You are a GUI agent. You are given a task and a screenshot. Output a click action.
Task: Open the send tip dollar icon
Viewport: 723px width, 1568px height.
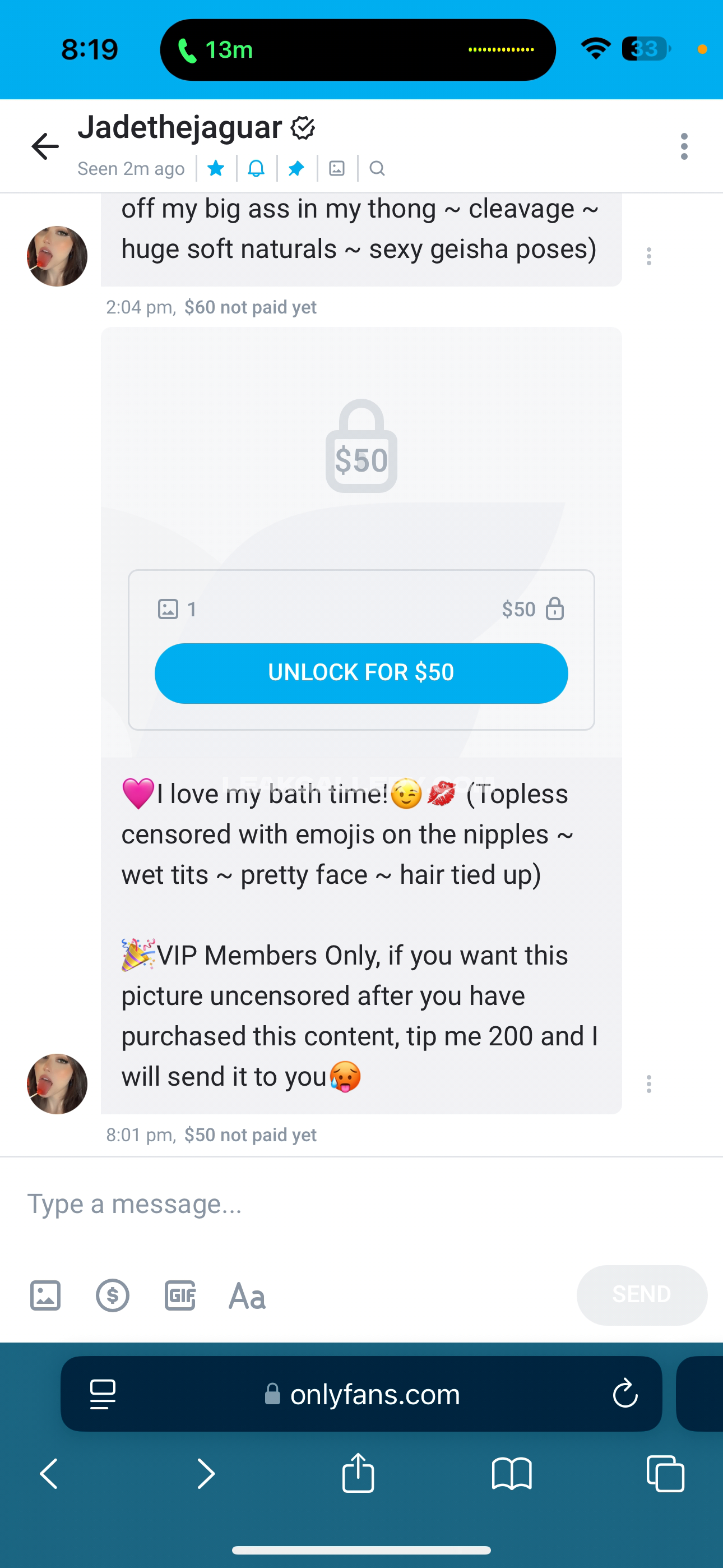pyautogui.click(x=113, y=1295)
